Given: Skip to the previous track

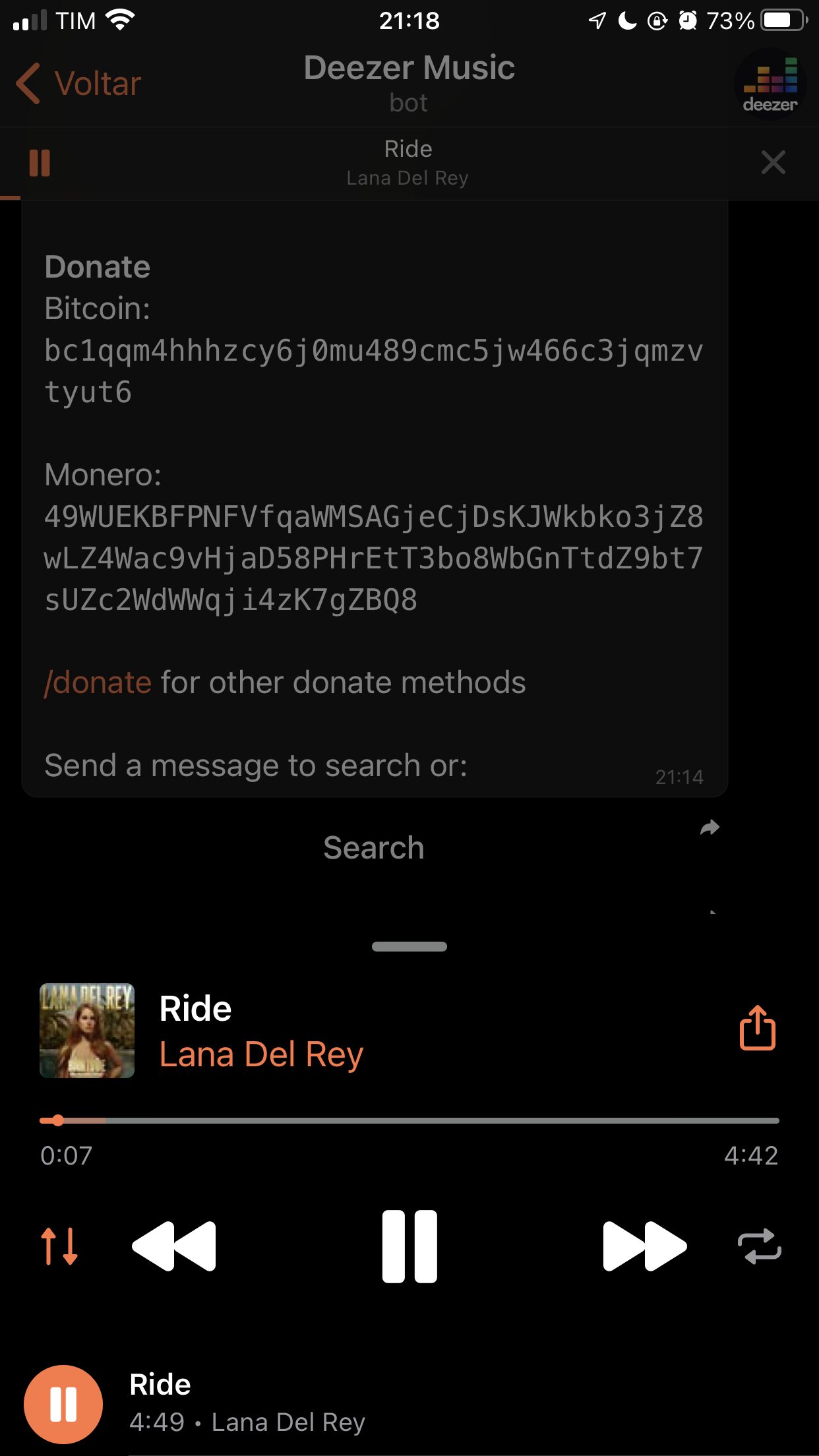Looking at the screenshot, I should [174, 1246].
